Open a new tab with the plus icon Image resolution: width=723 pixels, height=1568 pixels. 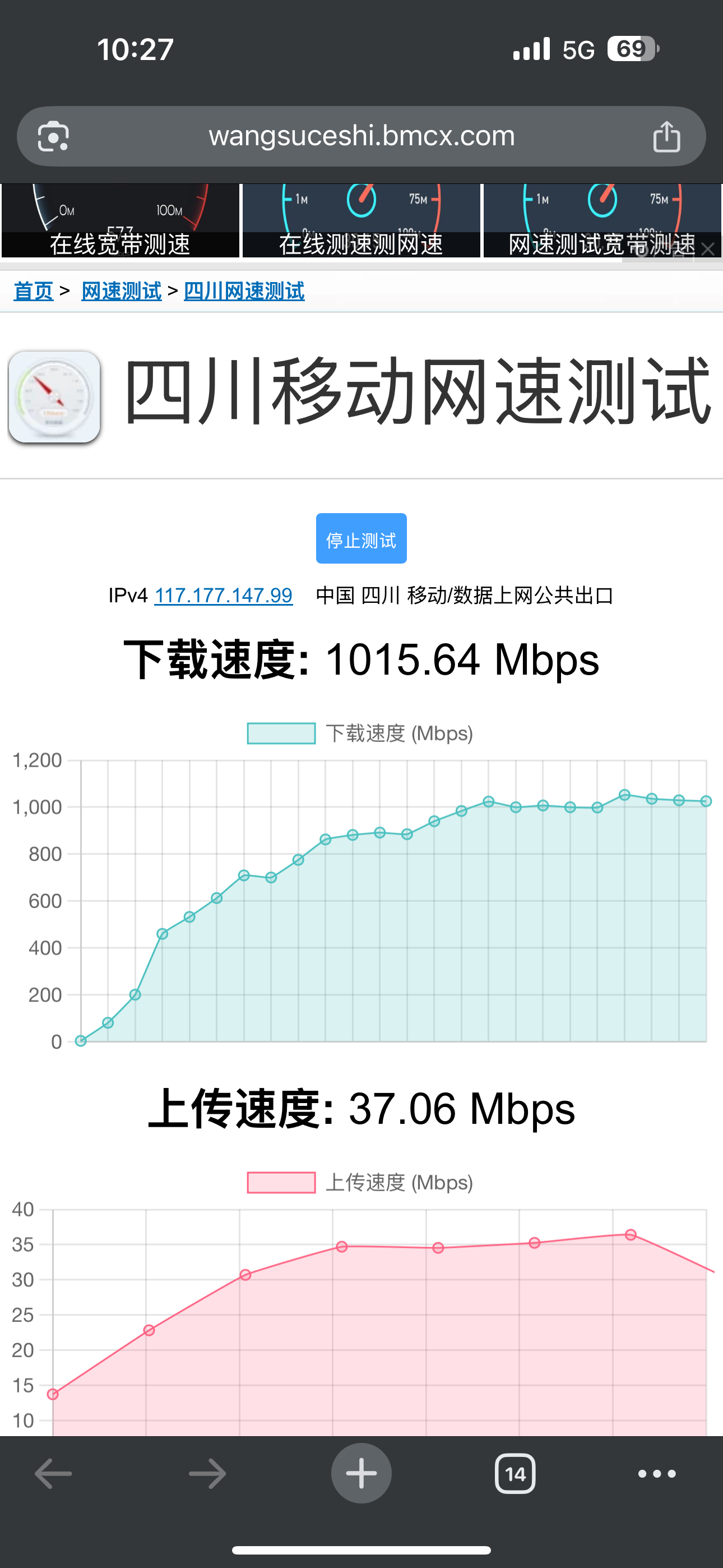[361, 1474]
